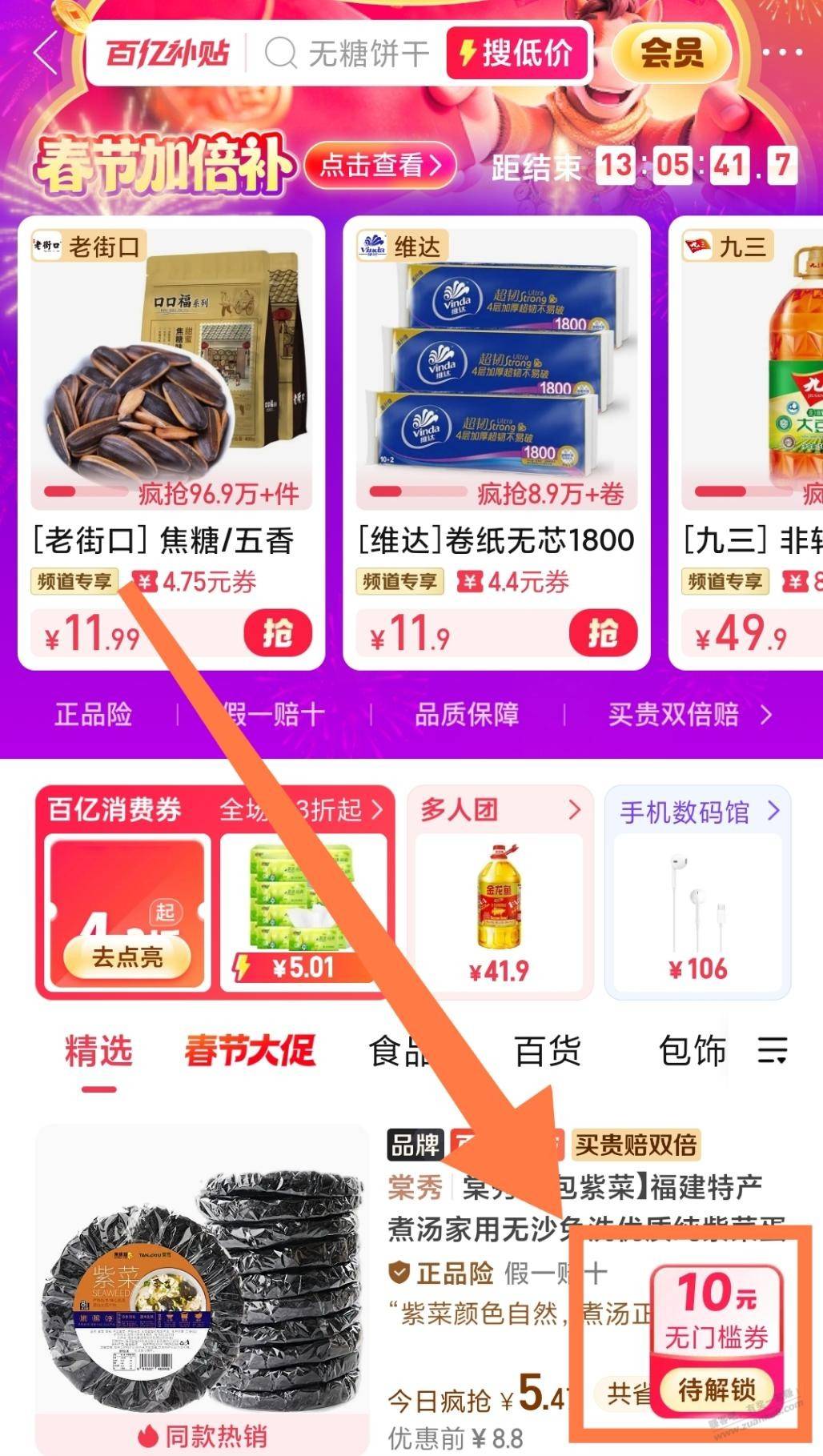This screenshot has height=1456, width=823.
Task: Switch to the 百货 tab
Action: [x=548, y=1051]
